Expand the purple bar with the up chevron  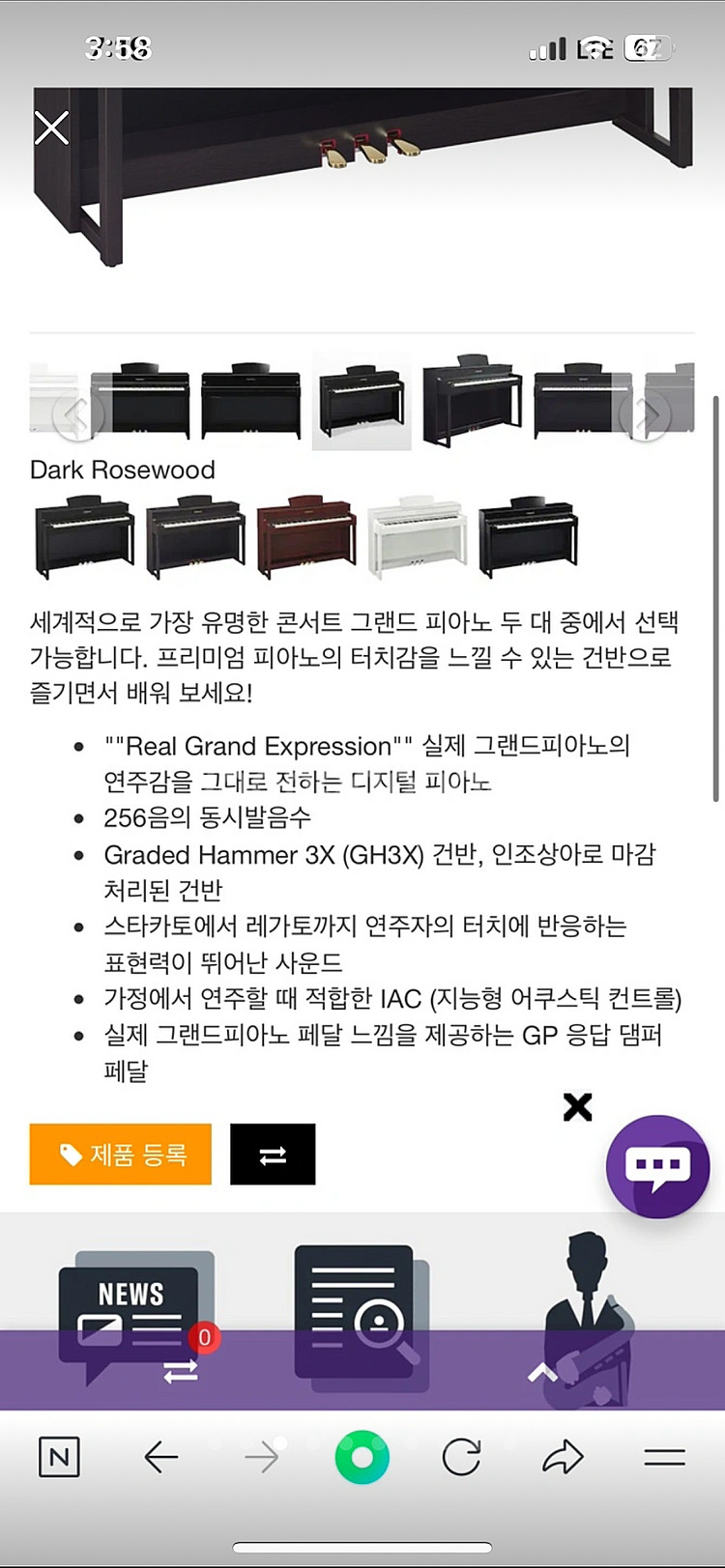542,1371
